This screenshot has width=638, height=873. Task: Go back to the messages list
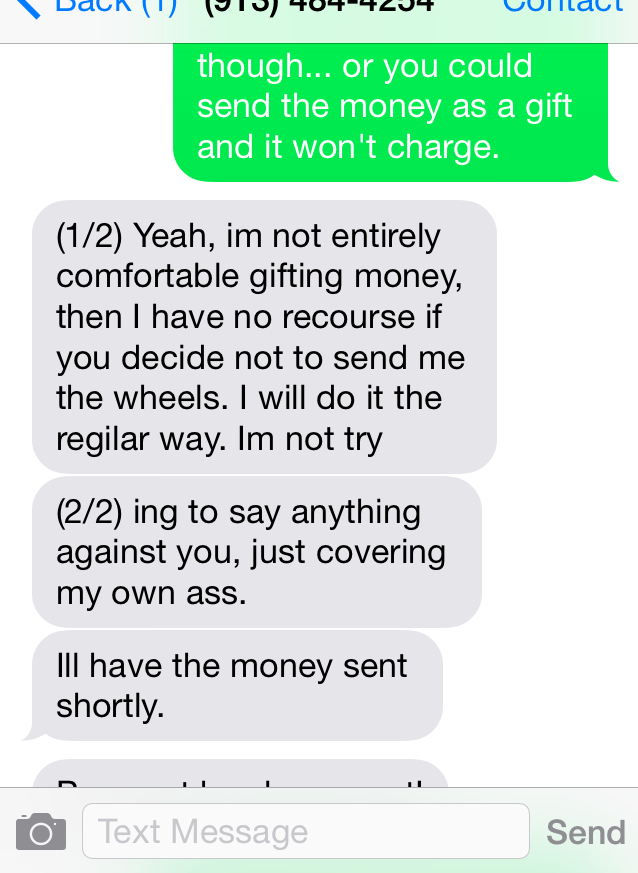point(95,8)
